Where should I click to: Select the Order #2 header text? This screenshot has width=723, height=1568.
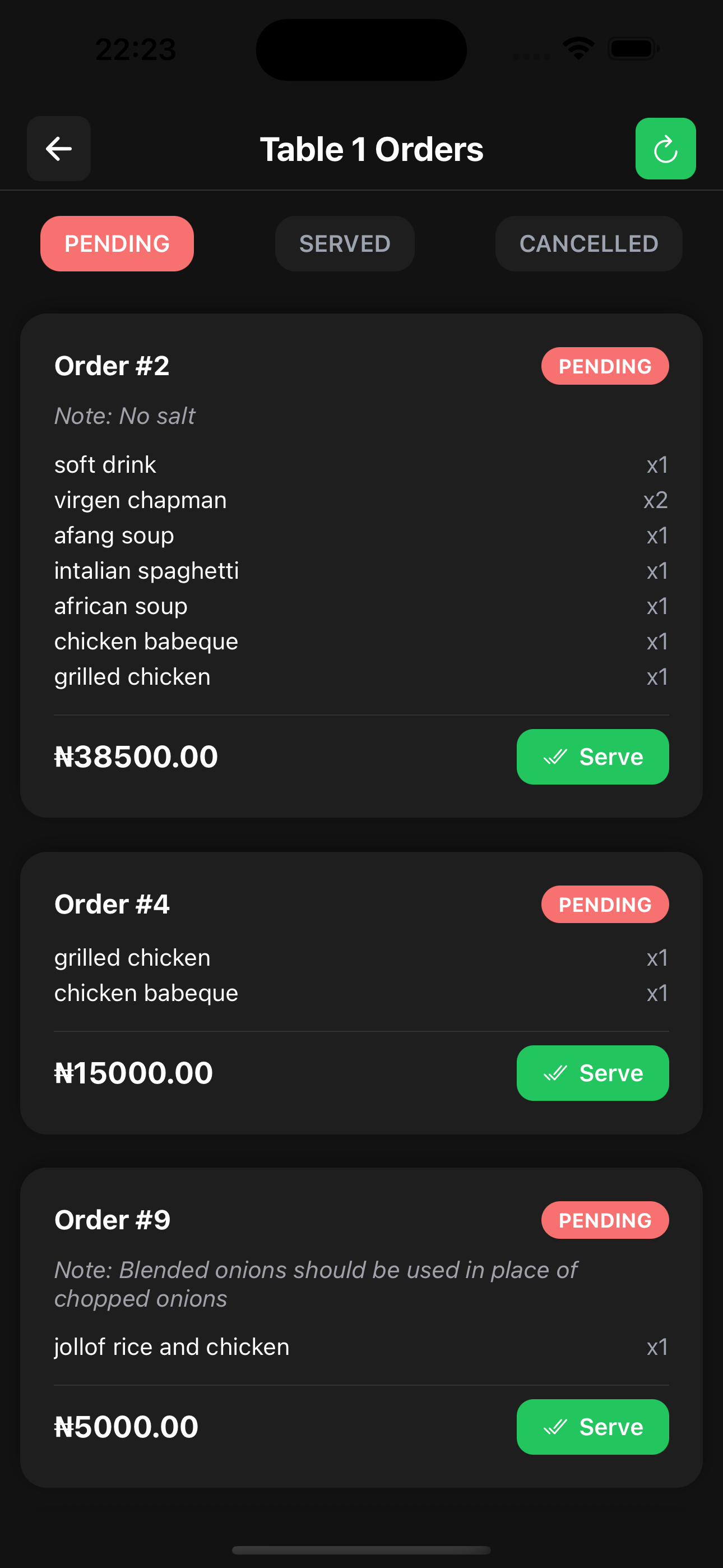(x=112, y=365)
